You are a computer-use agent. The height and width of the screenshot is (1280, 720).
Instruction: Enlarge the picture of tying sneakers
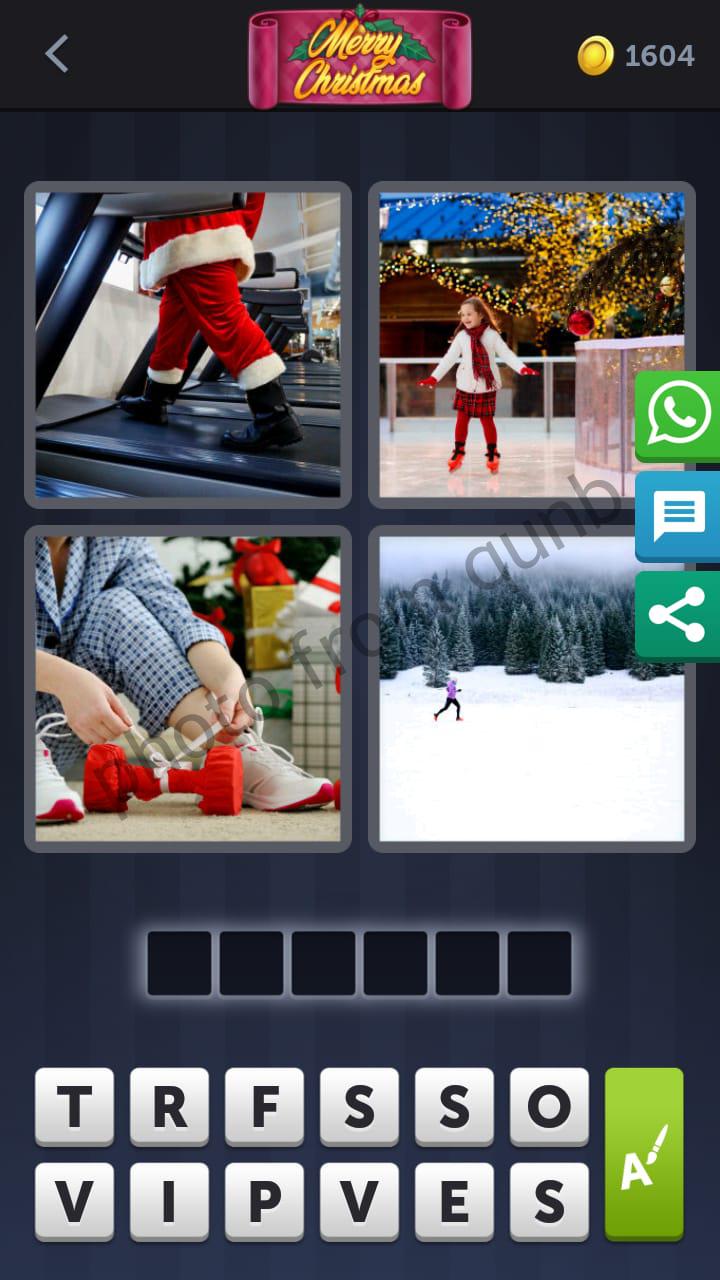(188, 688)
